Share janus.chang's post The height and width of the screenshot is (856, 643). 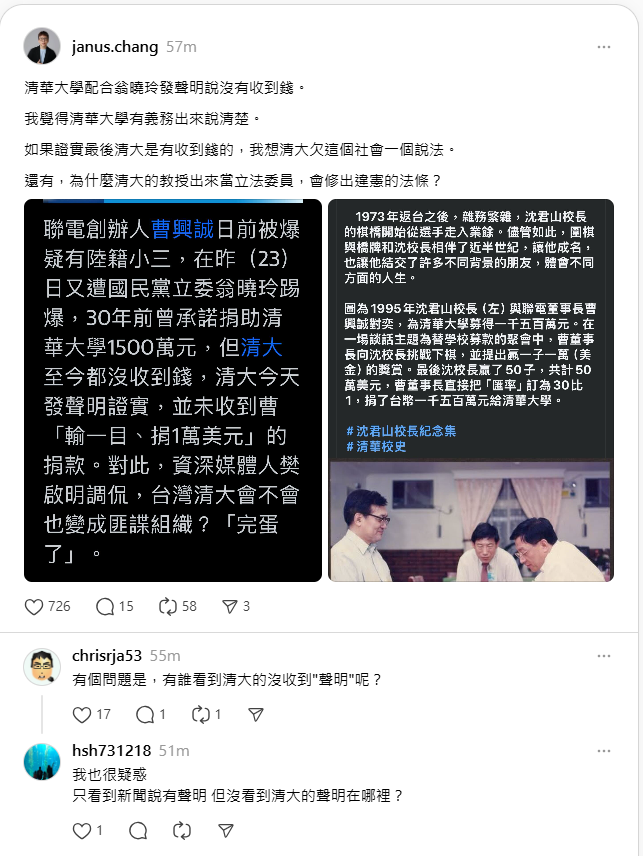(x=228, y=606)
